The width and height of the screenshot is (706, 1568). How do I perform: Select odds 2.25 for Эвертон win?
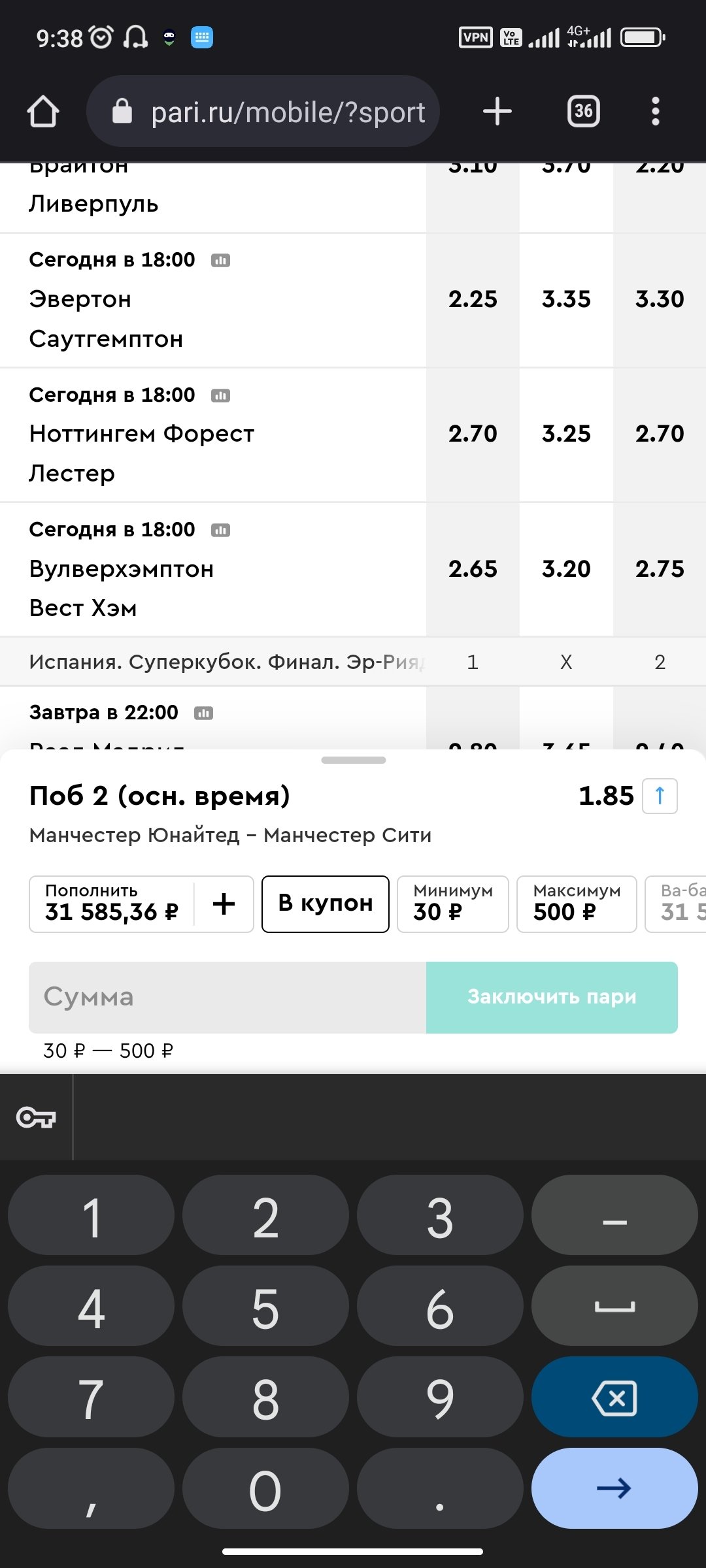[473, 299]
